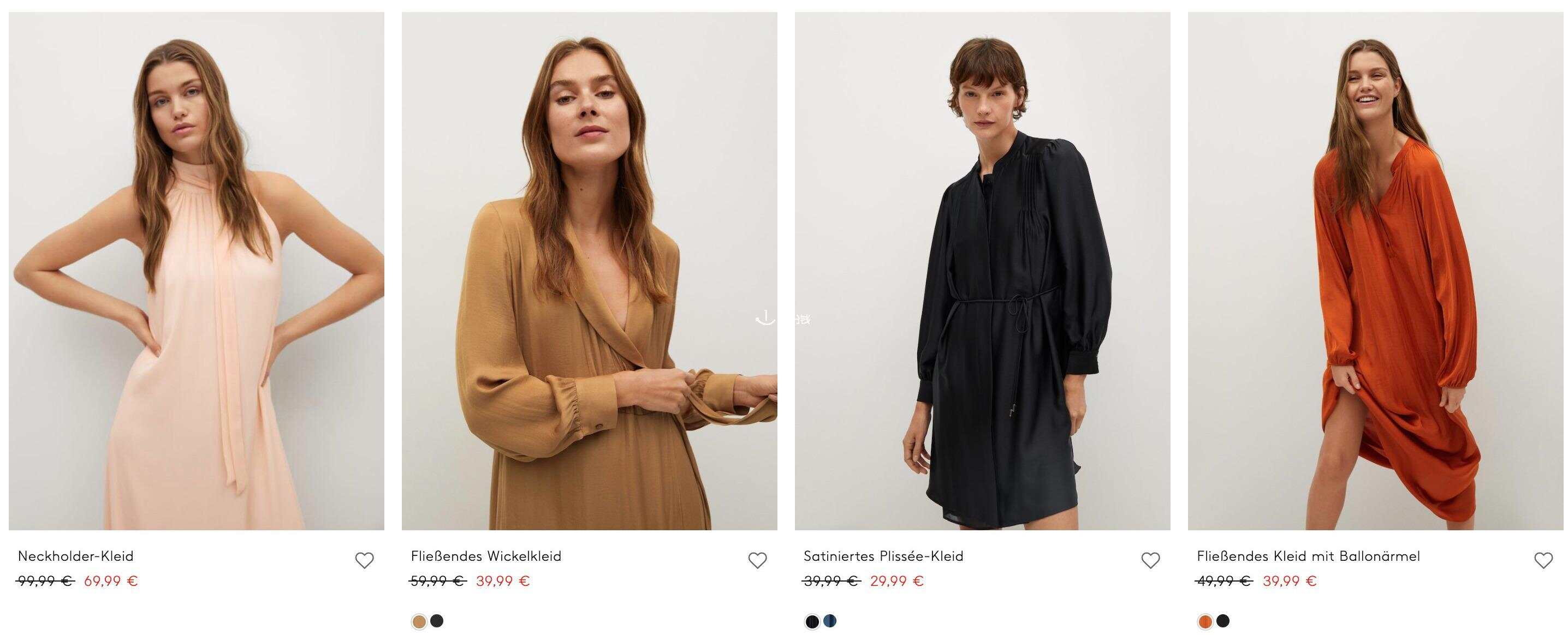Pick black swatch for Kleid mit Ballonärmel

pyautogui.click(x=1223, y=621)
